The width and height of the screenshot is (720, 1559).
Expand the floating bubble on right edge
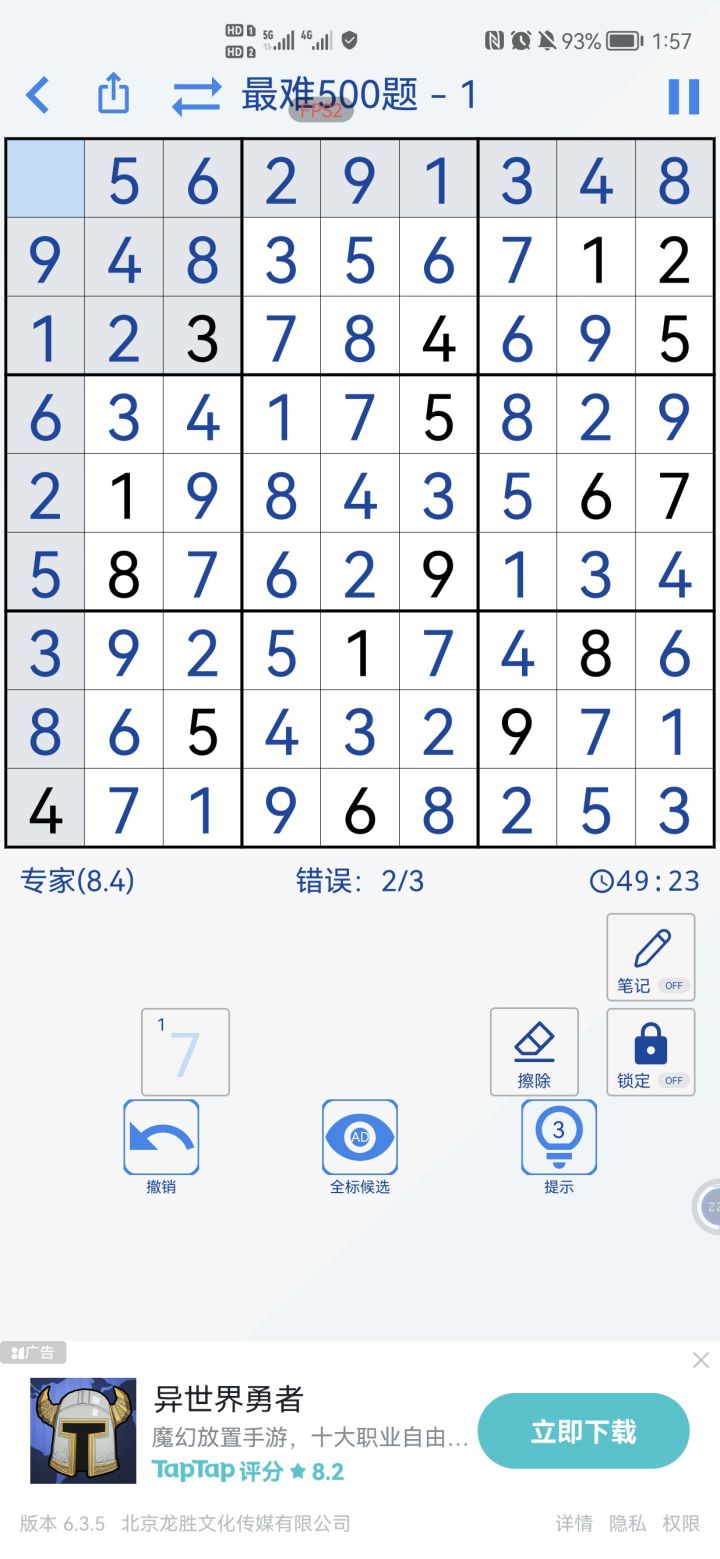(711, 1206)
